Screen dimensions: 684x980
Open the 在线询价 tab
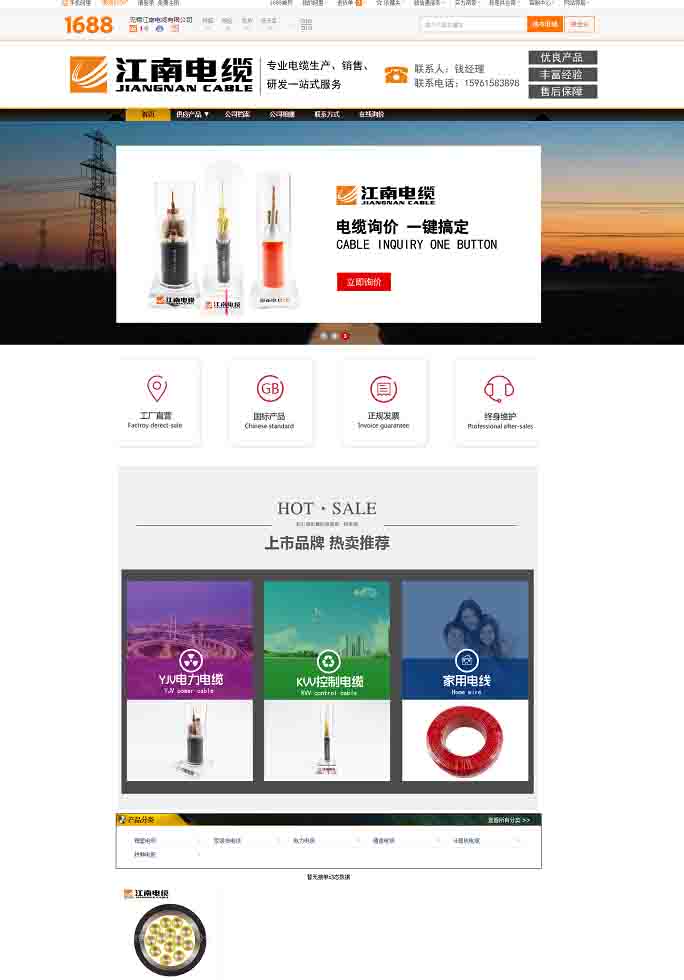click(371, 115)
